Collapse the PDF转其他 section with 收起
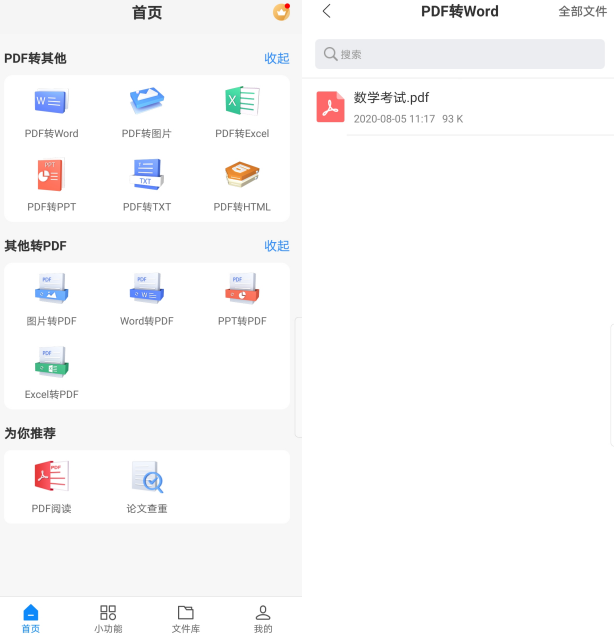This screenshot has width=614, height=641. tap(276, 58)
